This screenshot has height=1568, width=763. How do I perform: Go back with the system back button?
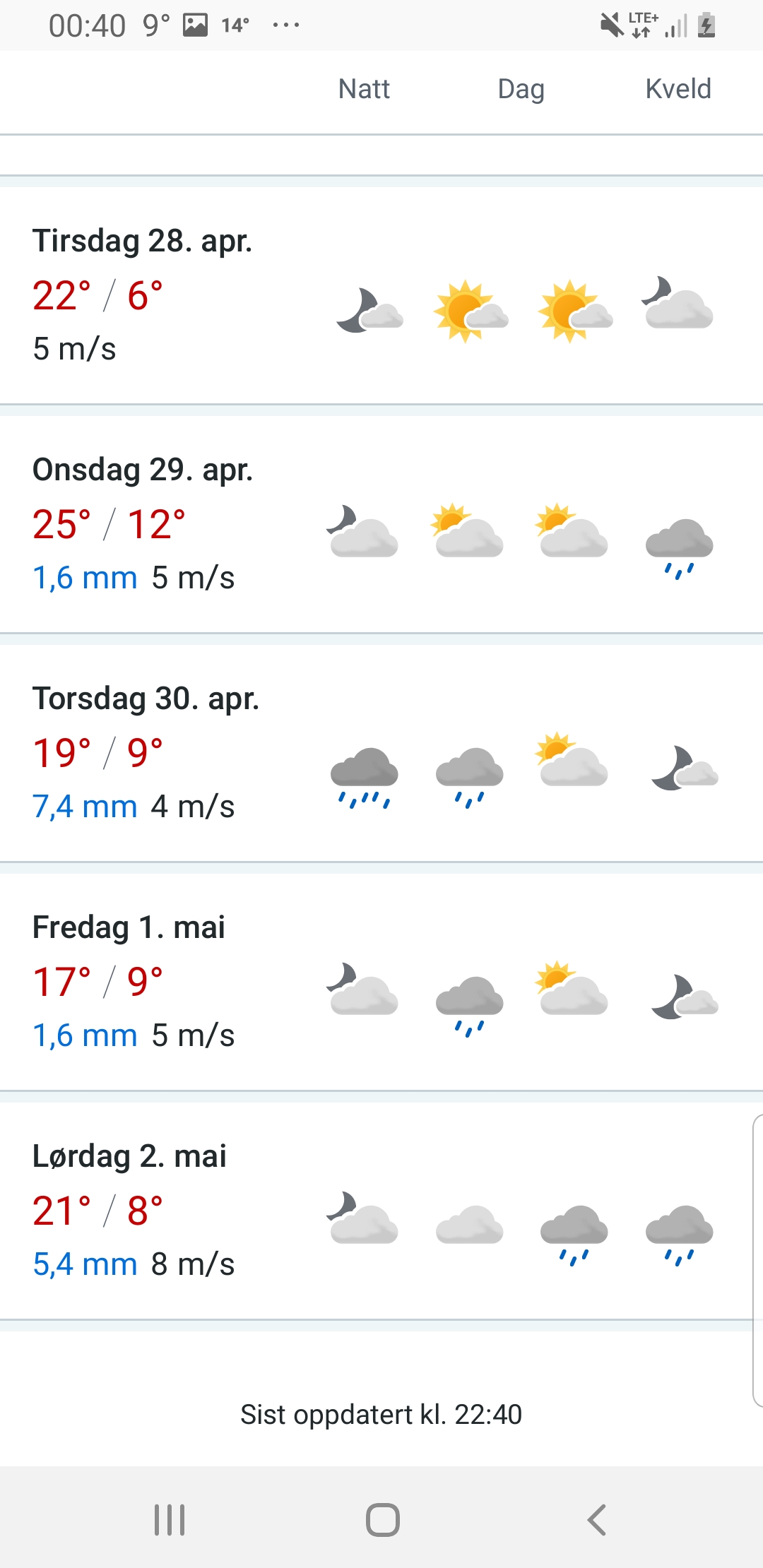597,1519
